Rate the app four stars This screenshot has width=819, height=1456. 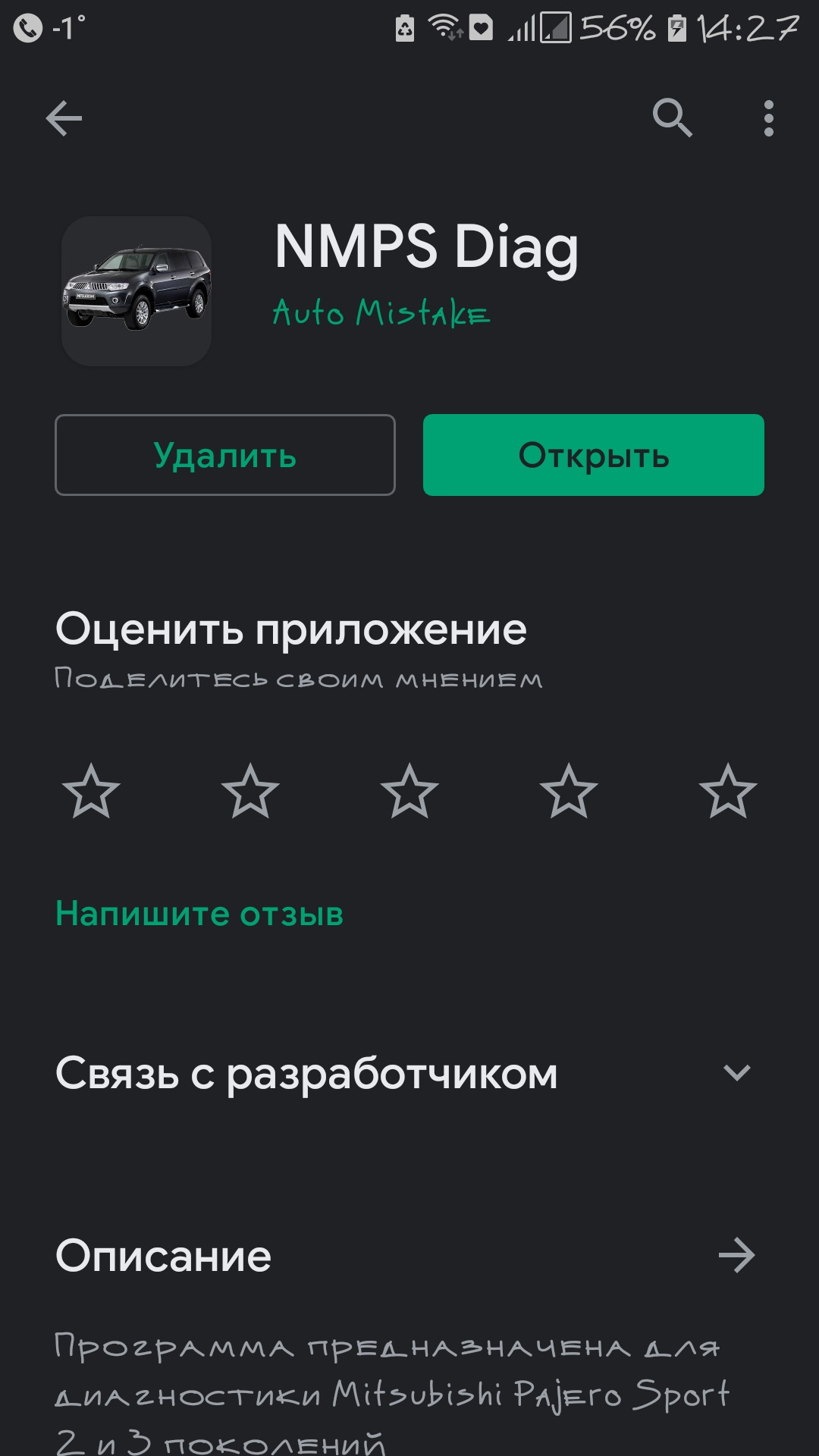569,791
